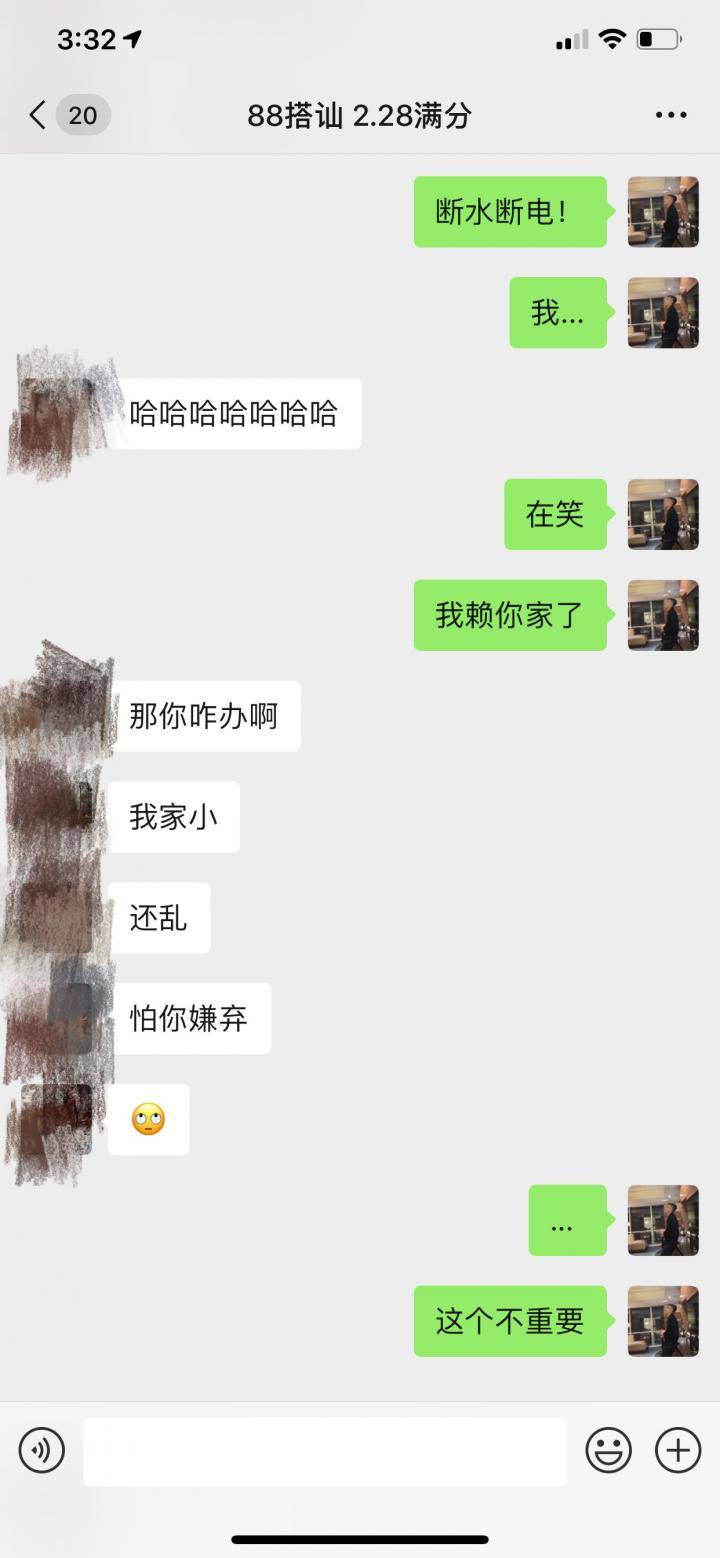Tap the 🙄 emoji message bubble
The width and height of the screenshot is (720, 1558).
coord(148,1119)
